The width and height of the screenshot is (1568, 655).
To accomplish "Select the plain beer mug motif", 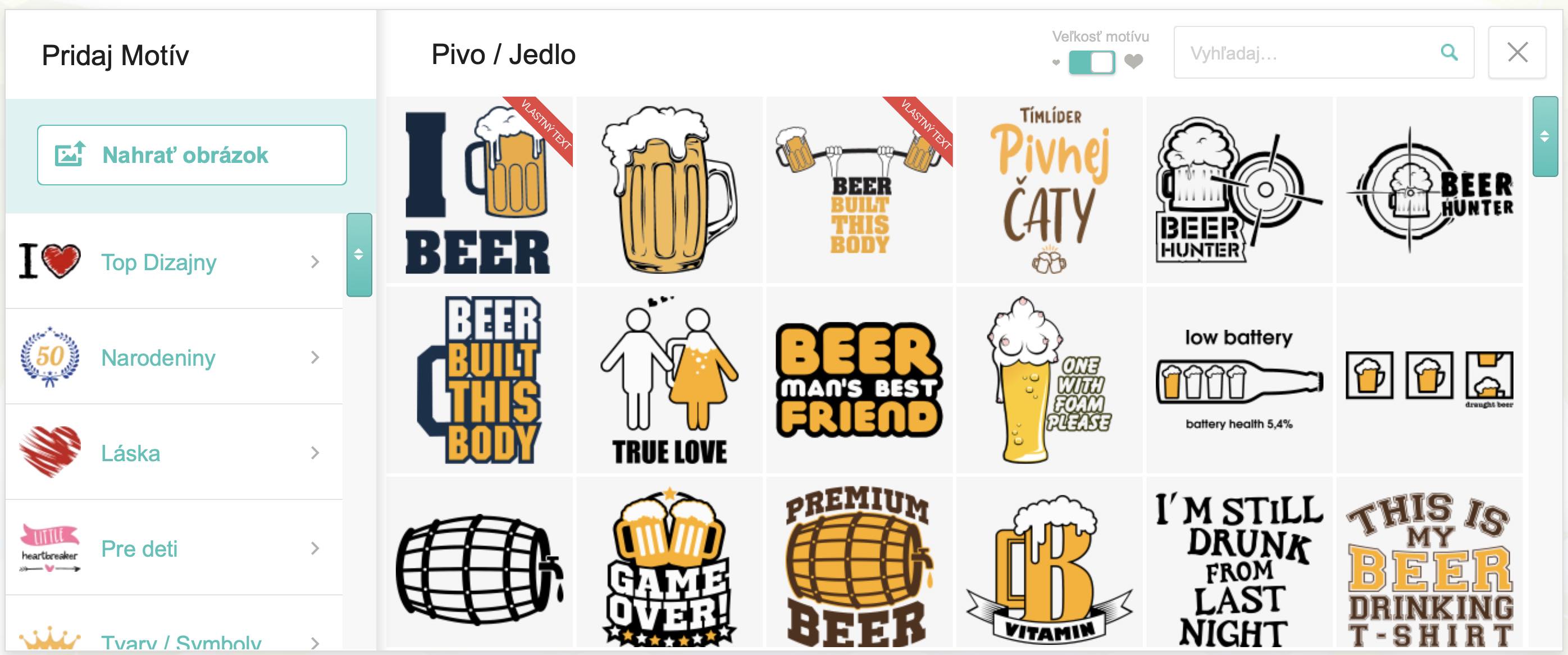I will [x=669, y=190].
